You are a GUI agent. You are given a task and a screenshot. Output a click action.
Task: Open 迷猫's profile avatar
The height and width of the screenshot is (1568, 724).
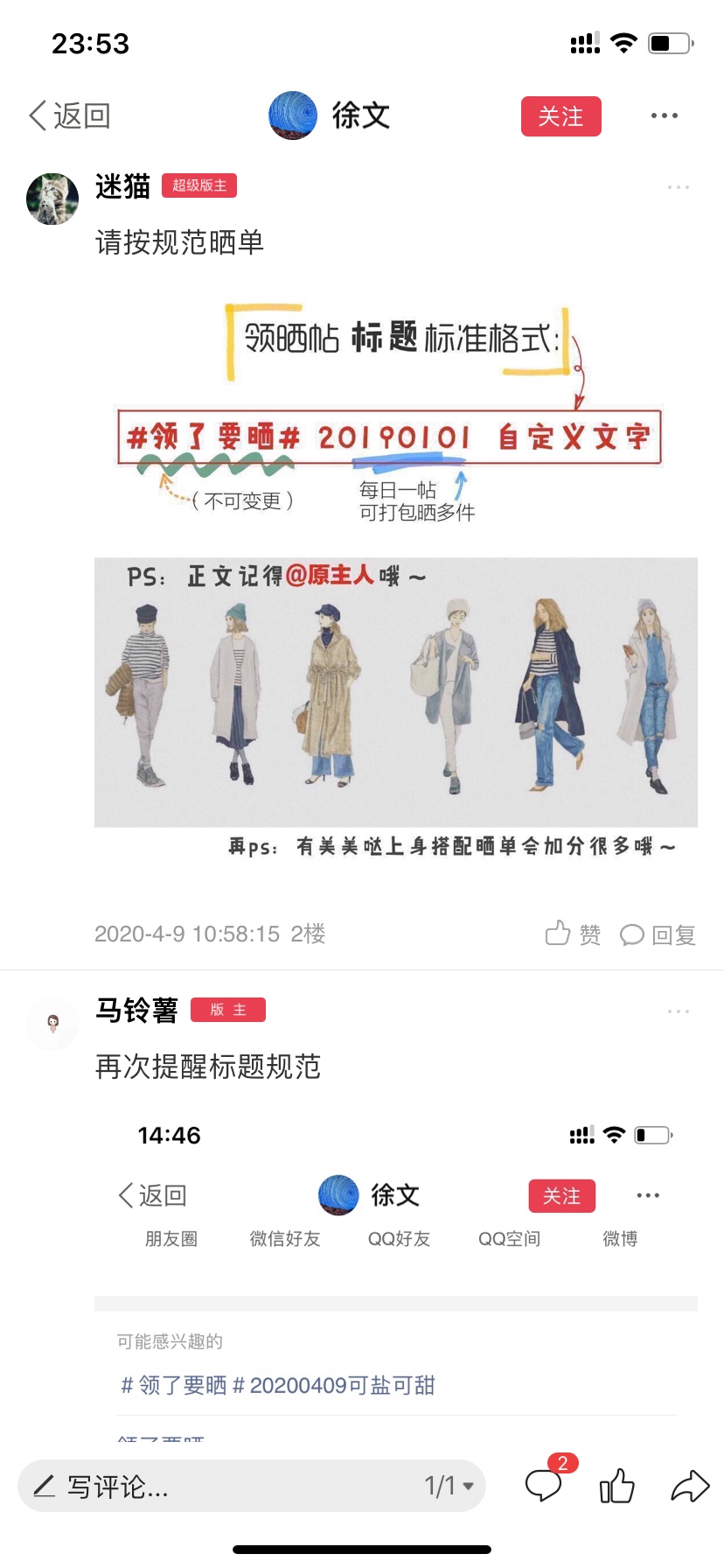click(x=52, y=199)
